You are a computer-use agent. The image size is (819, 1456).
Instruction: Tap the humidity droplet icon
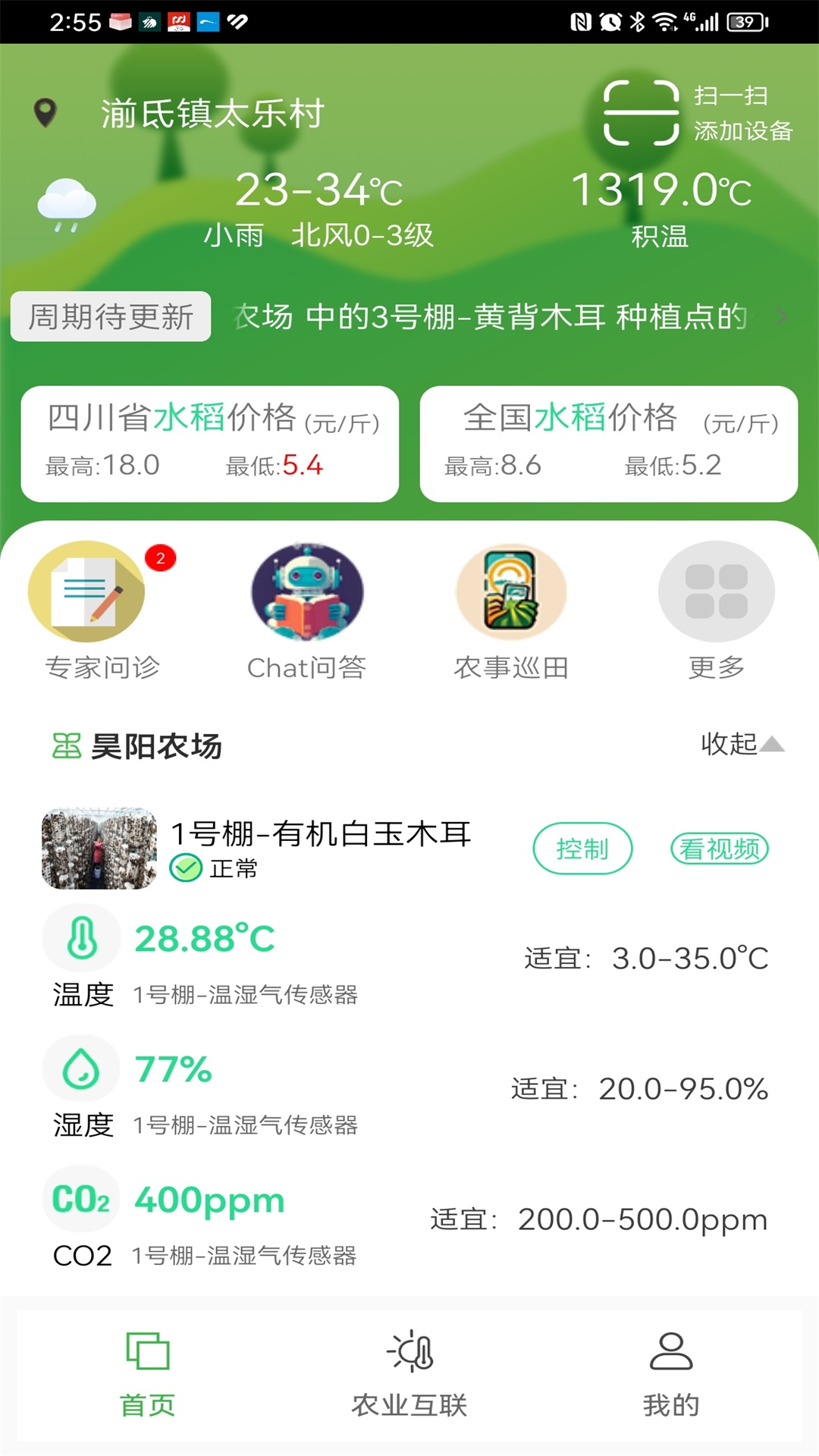pos(81,1068)
